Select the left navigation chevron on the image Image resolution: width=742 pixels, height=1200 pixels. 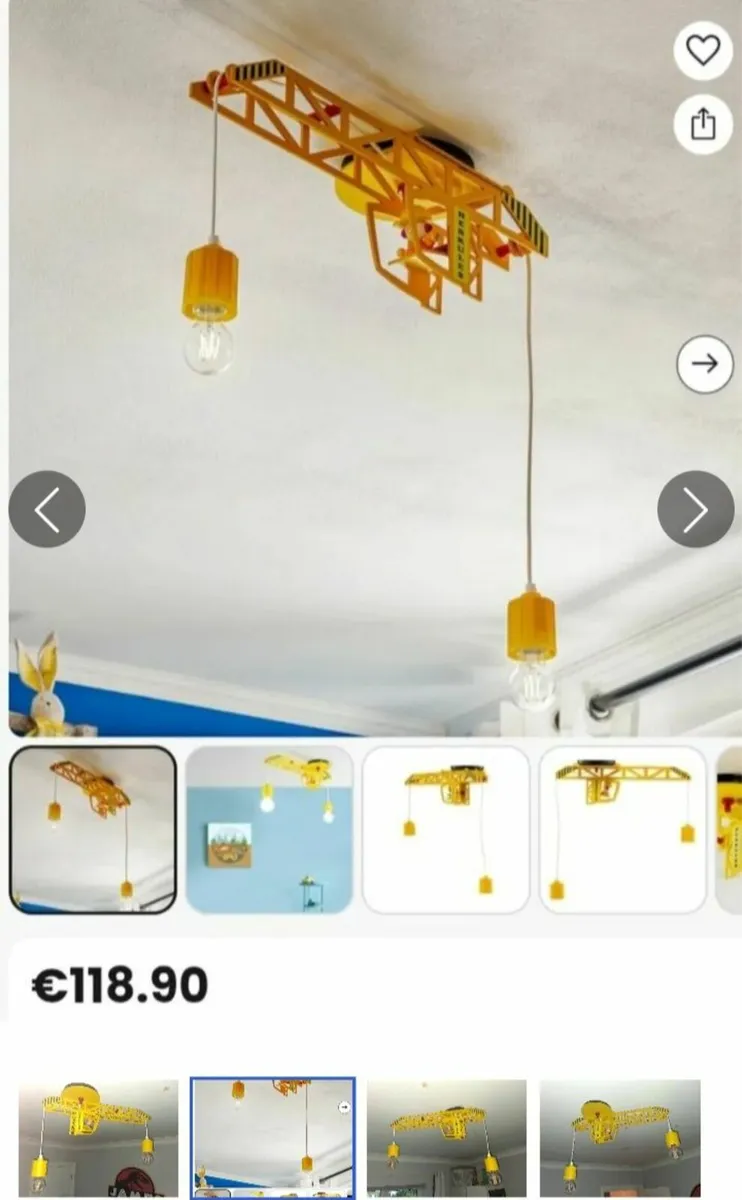pyautogui.click(x=47, y=509)
